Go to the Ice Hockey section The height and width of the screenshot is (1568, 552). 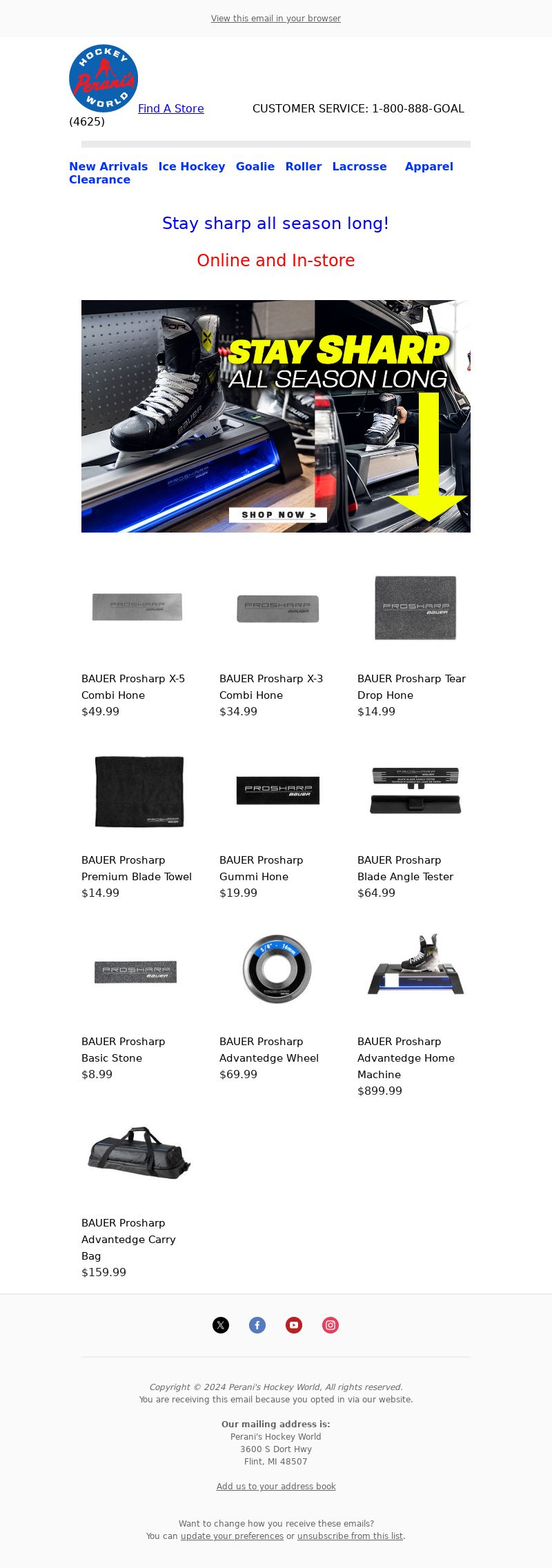[x=191, y=166]
